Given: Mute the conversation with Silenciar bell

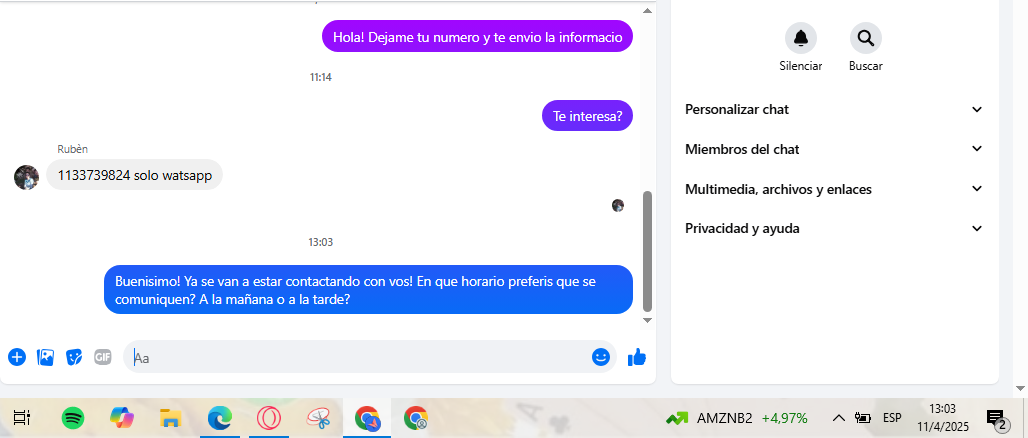Looking at the screenshot, I should 800,39.
